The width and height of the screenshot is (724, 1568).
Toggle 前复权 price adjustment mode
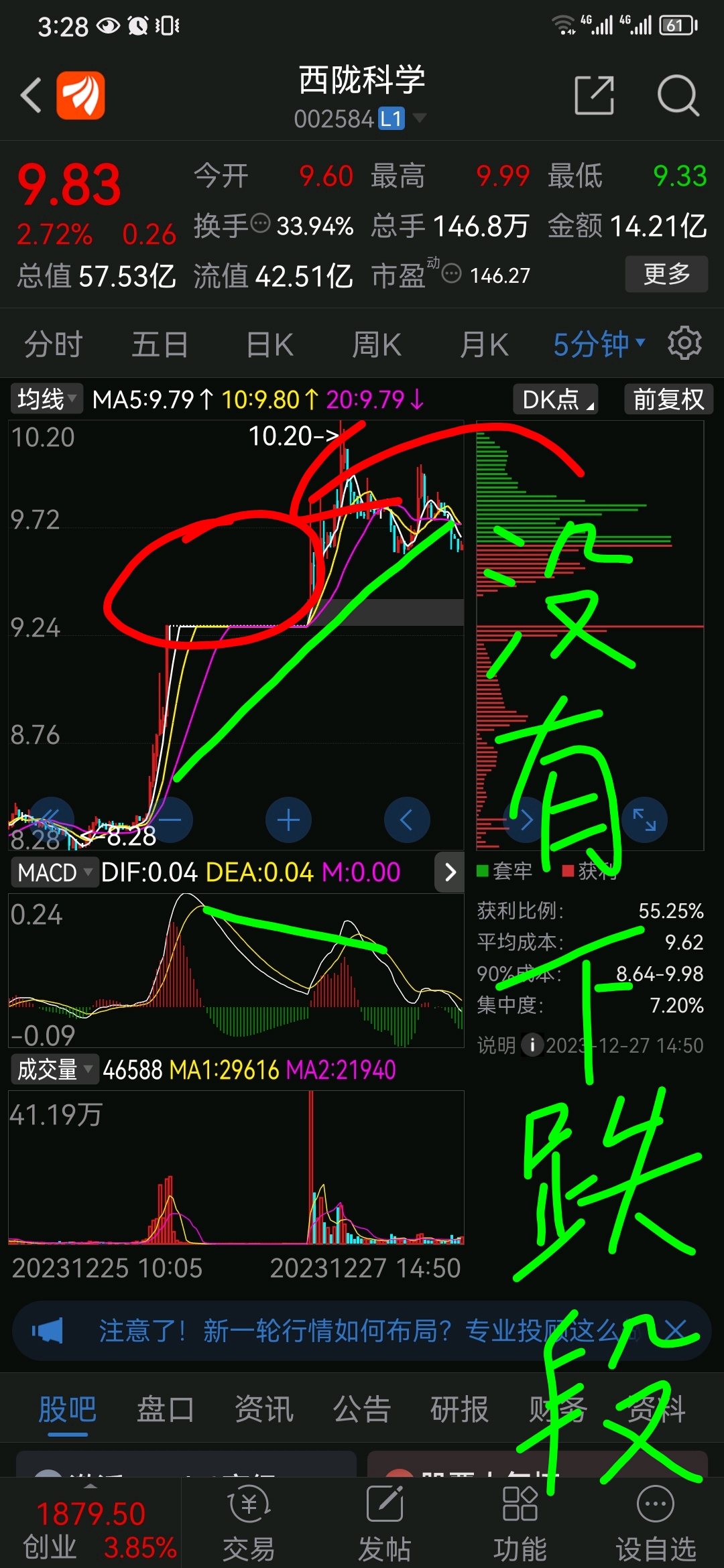[668, 399]
